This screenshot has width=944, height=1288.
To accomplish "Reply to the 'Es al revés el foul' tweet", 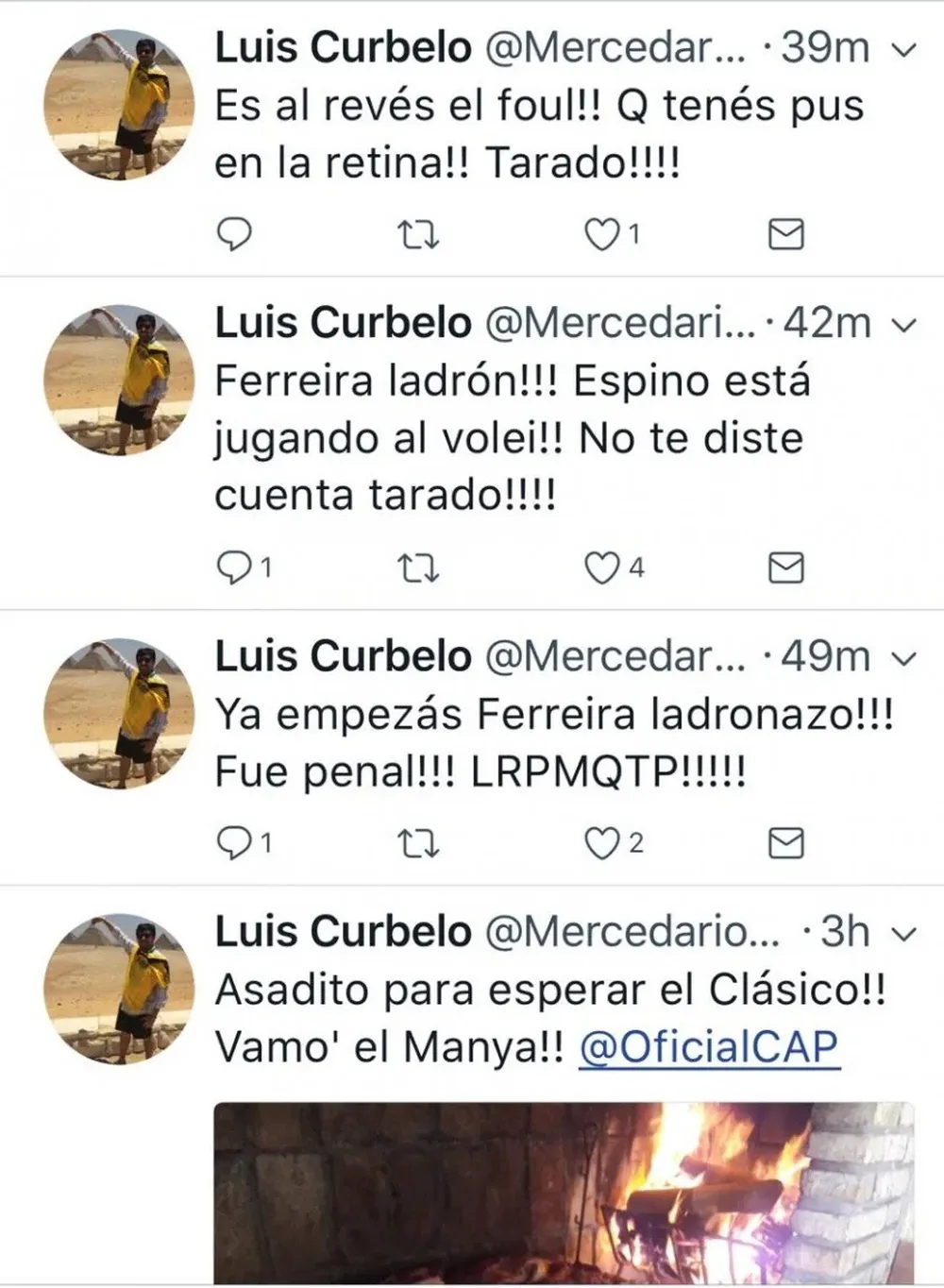I will pyautogui.click(x=234, y=233).
